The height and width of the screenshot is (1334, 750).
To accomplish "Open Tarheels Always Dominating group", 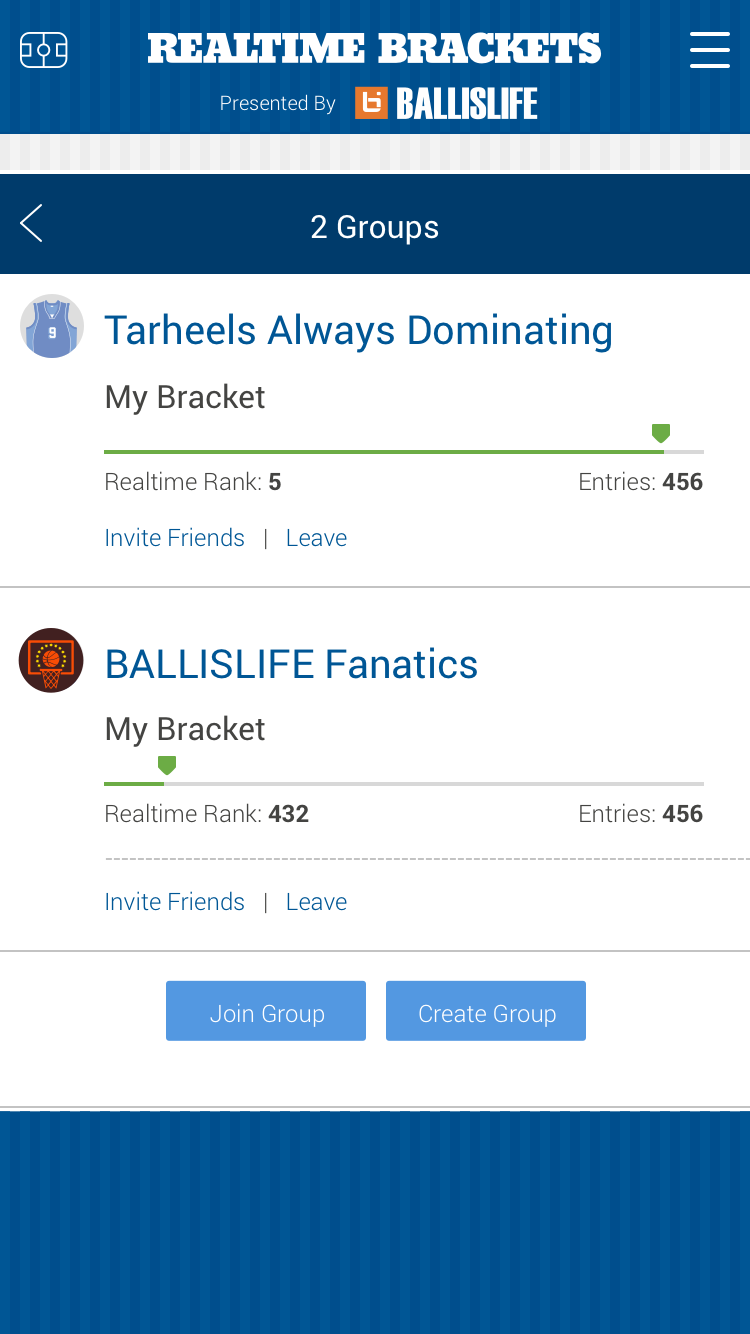I will (358, 331).
